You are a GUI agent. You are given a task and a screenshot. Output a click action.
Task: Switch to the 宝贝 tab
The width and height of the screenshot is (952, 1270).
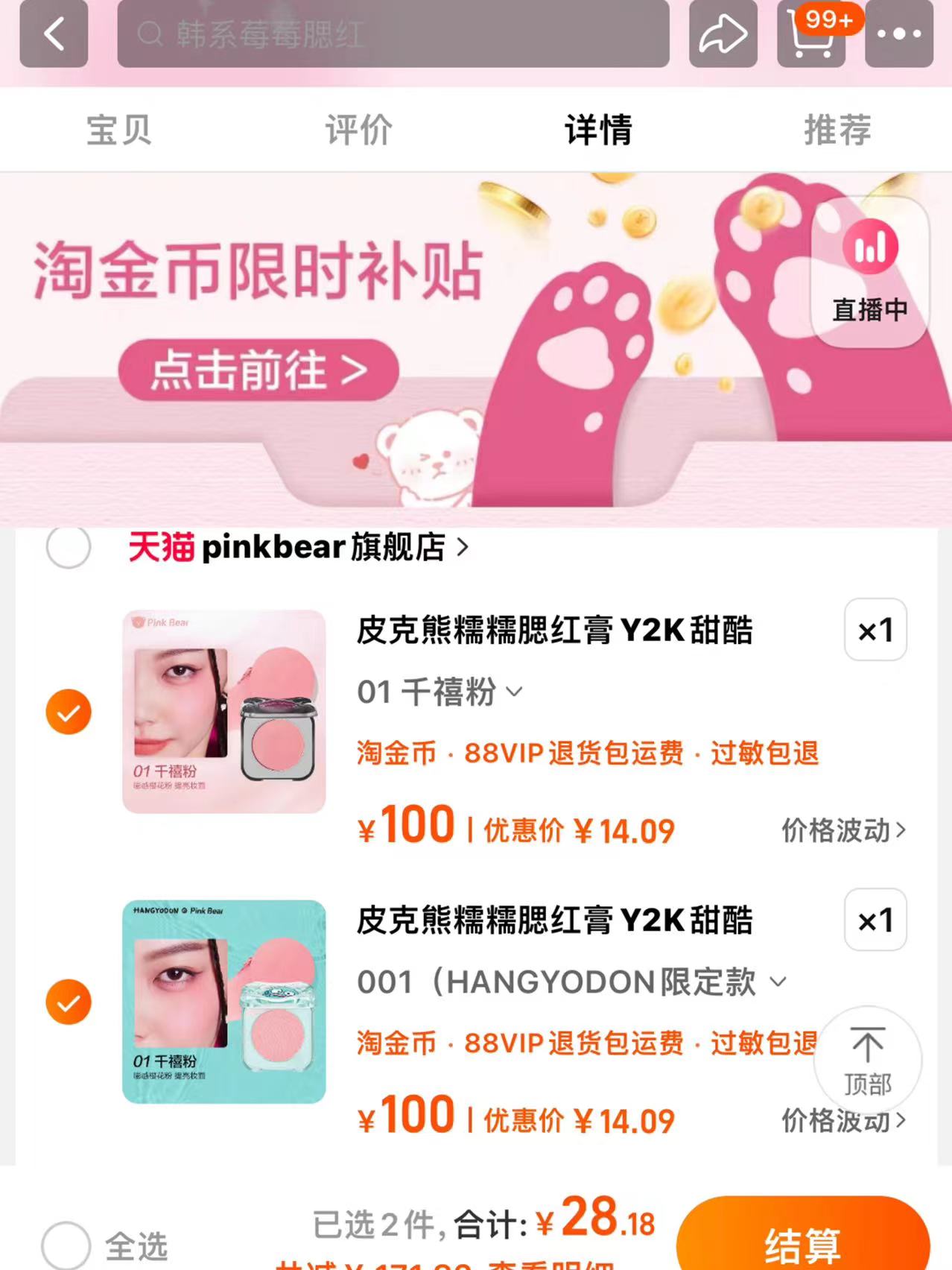(x=119, y=130)
